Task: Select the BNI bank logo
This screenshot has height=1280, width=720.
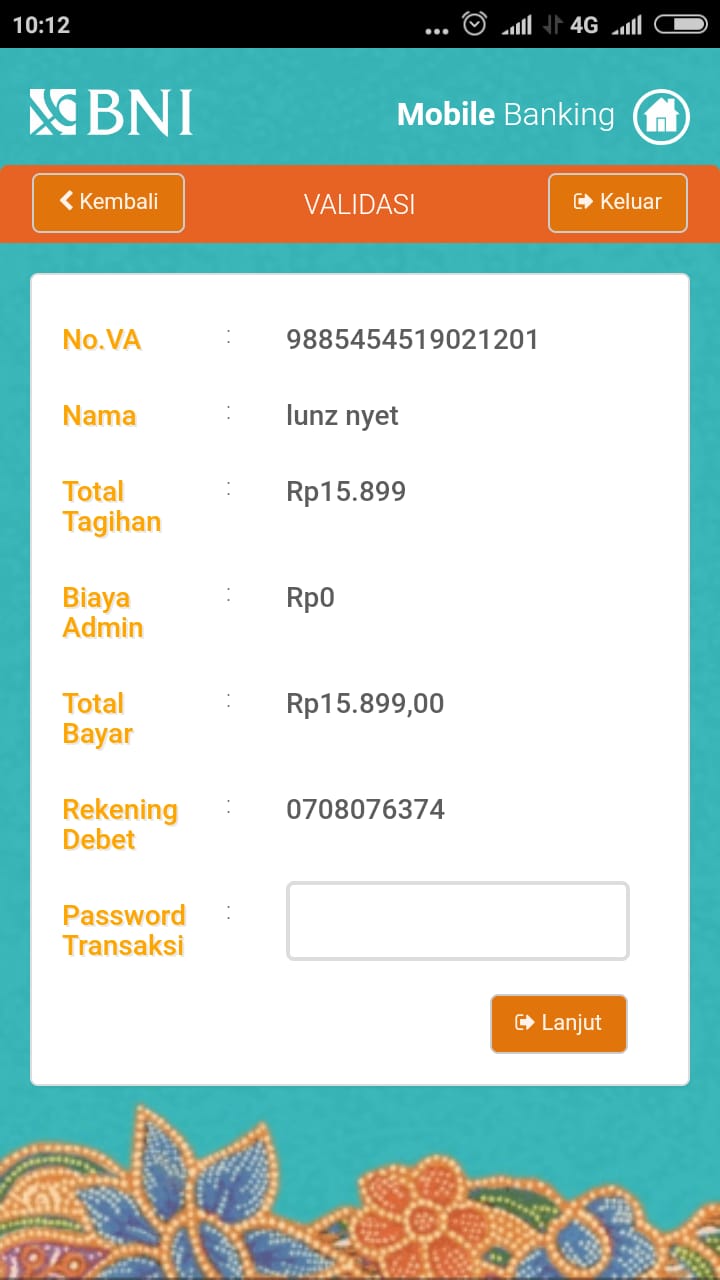Action: pos(110,113)
